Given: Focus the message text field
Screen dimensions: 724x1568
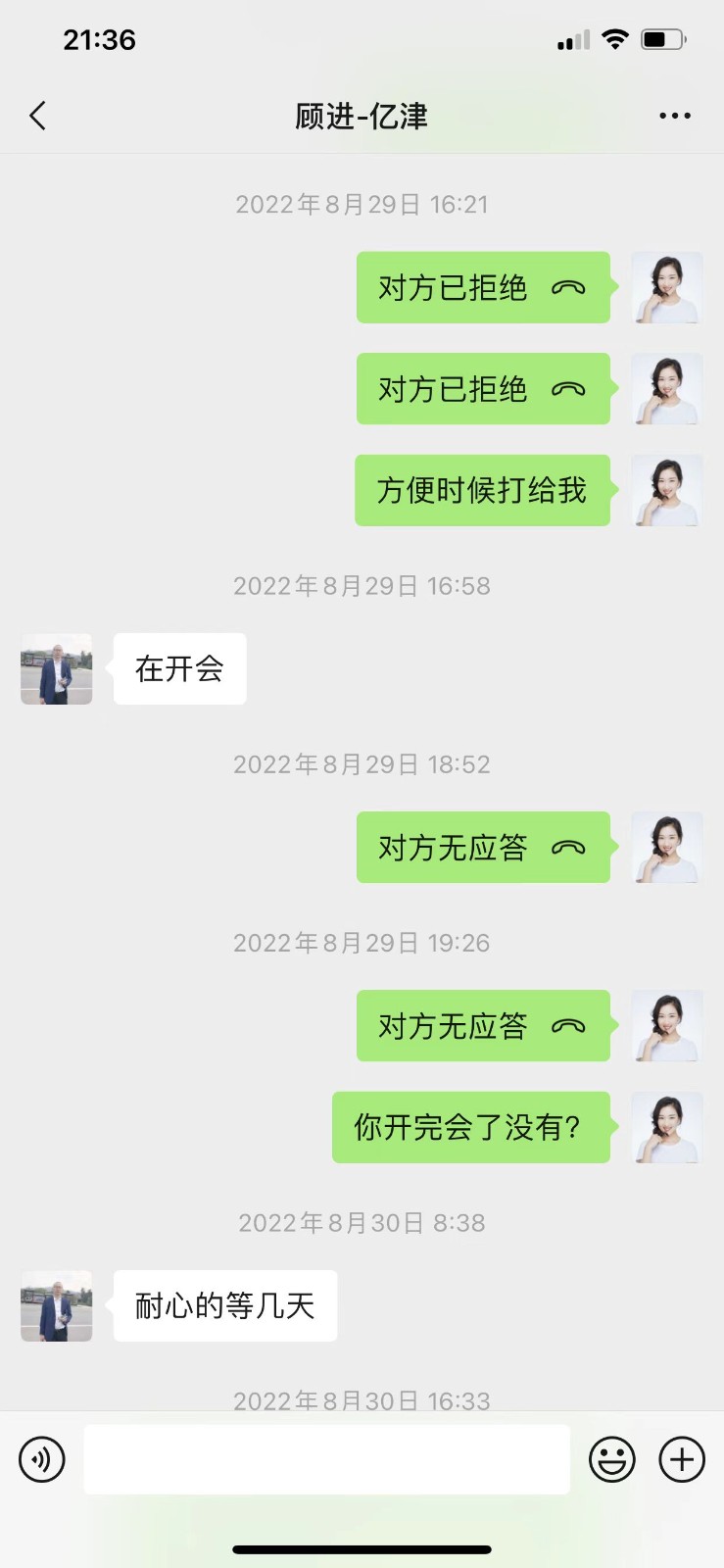Looking at the screenshot, I should [x=326, y=1459].
